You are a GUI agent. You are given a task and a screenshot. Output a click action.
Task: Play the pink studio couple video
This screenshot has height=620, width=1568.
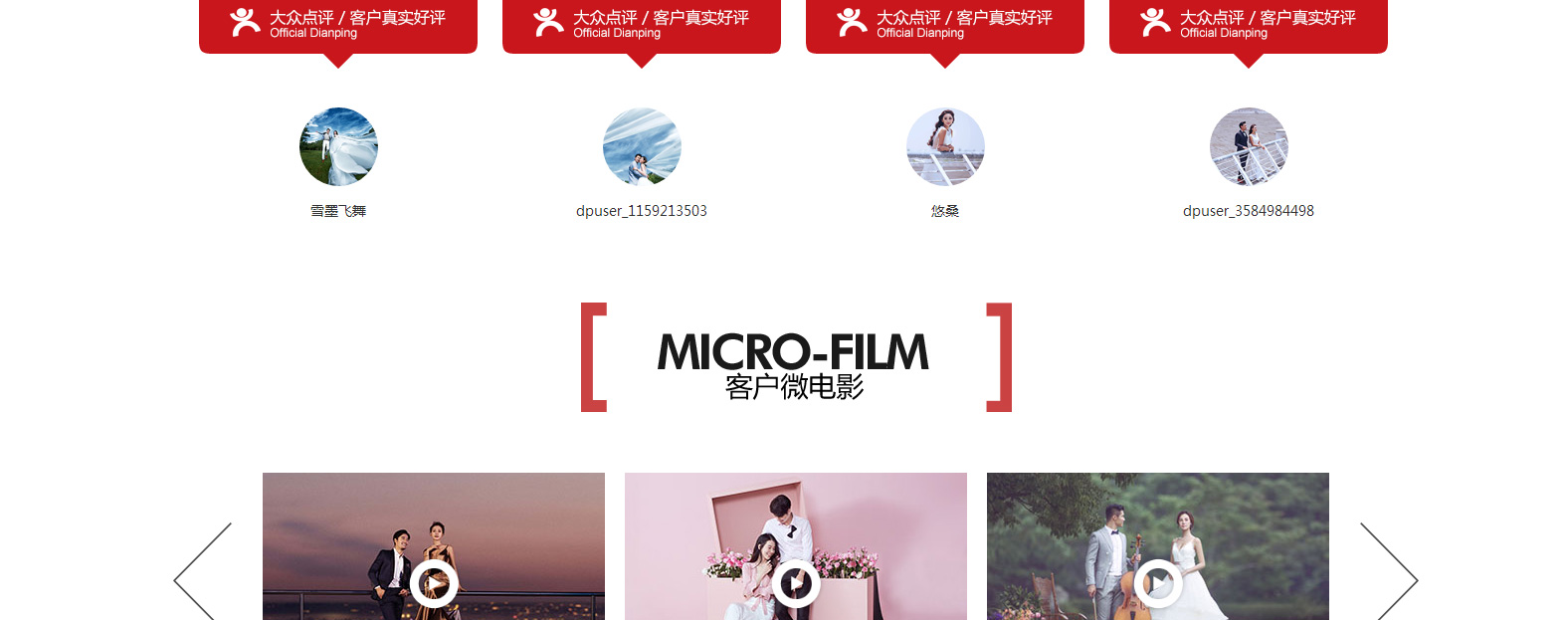pos(796,583)
